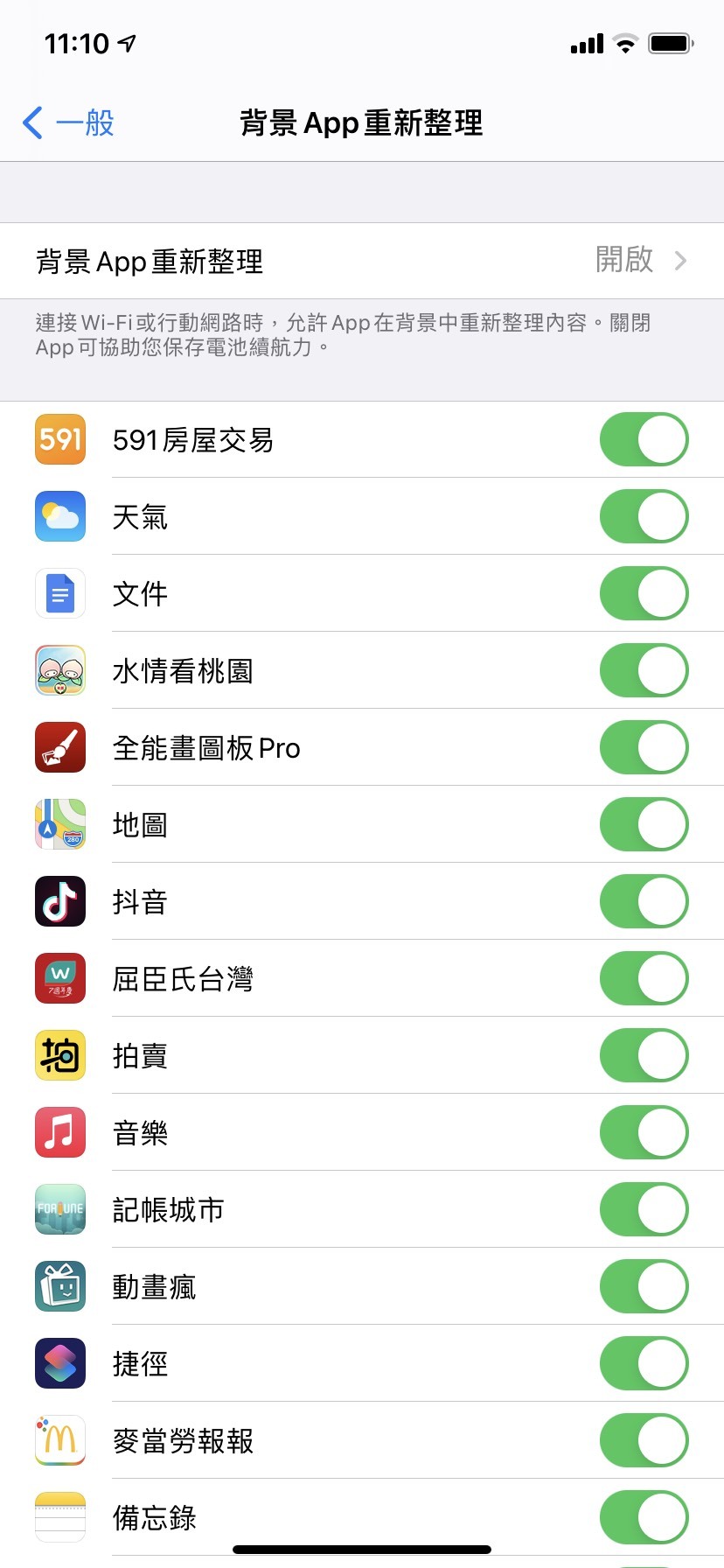This screenshot has width=724, height=1568.
Task: Switch off the 拍賣 toggle
Action: [644, 1055]
